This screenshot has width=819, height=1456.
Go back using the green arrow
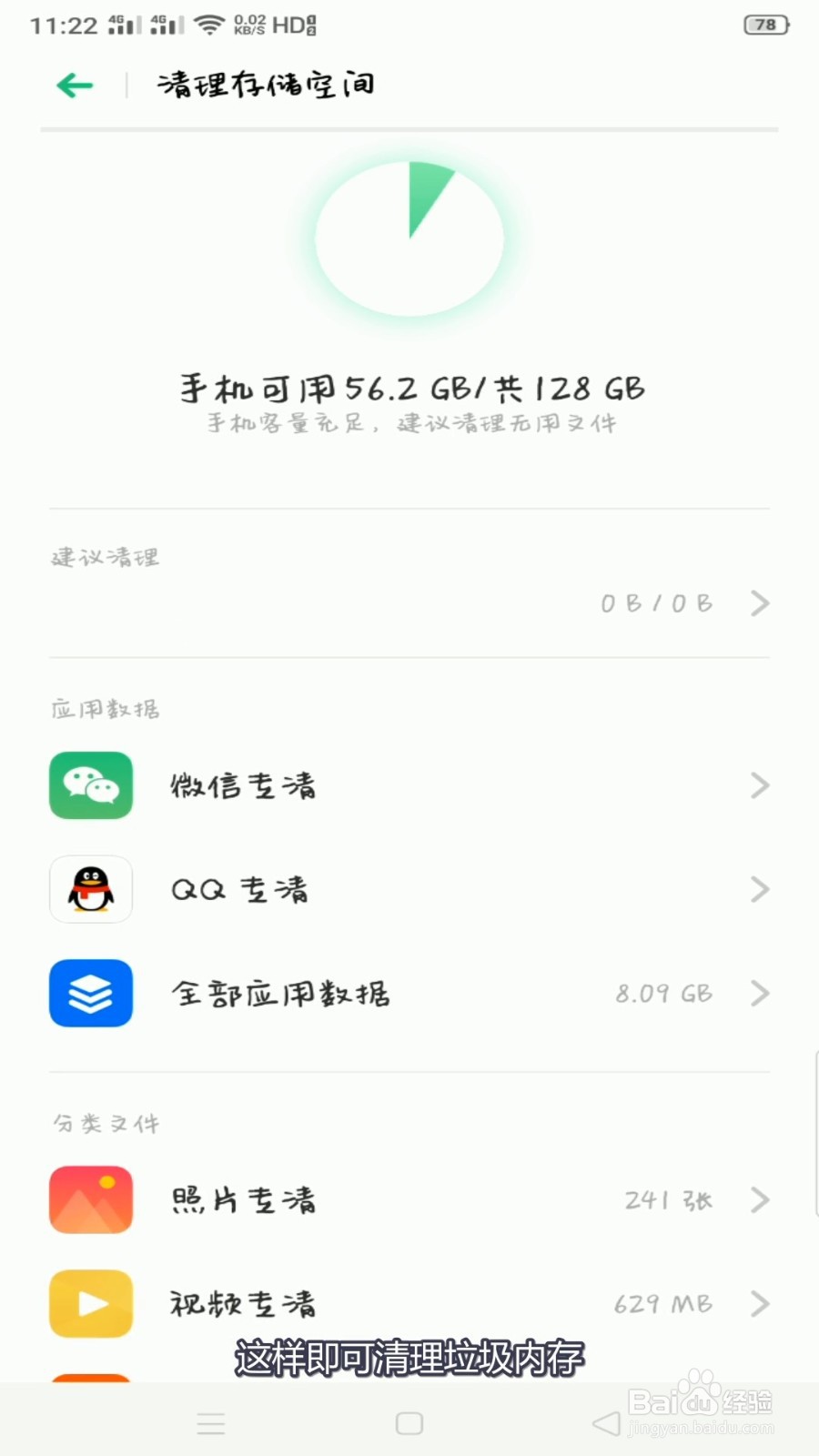(x=75, y=86)
